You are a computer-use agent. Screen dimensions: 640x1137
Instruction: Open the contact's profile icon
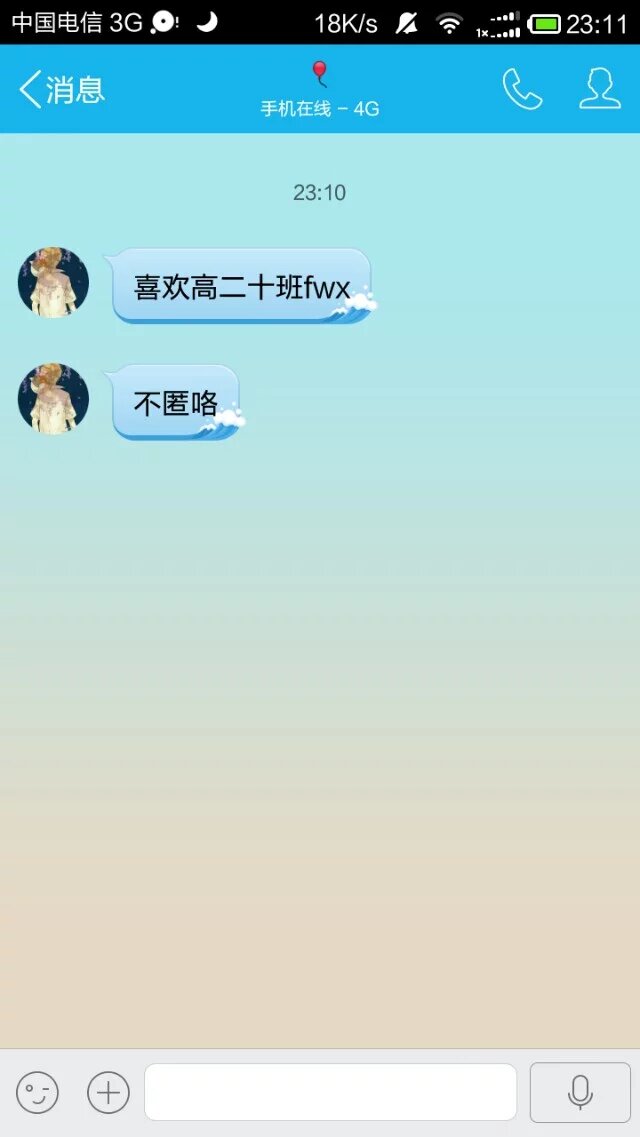(600, 90)
